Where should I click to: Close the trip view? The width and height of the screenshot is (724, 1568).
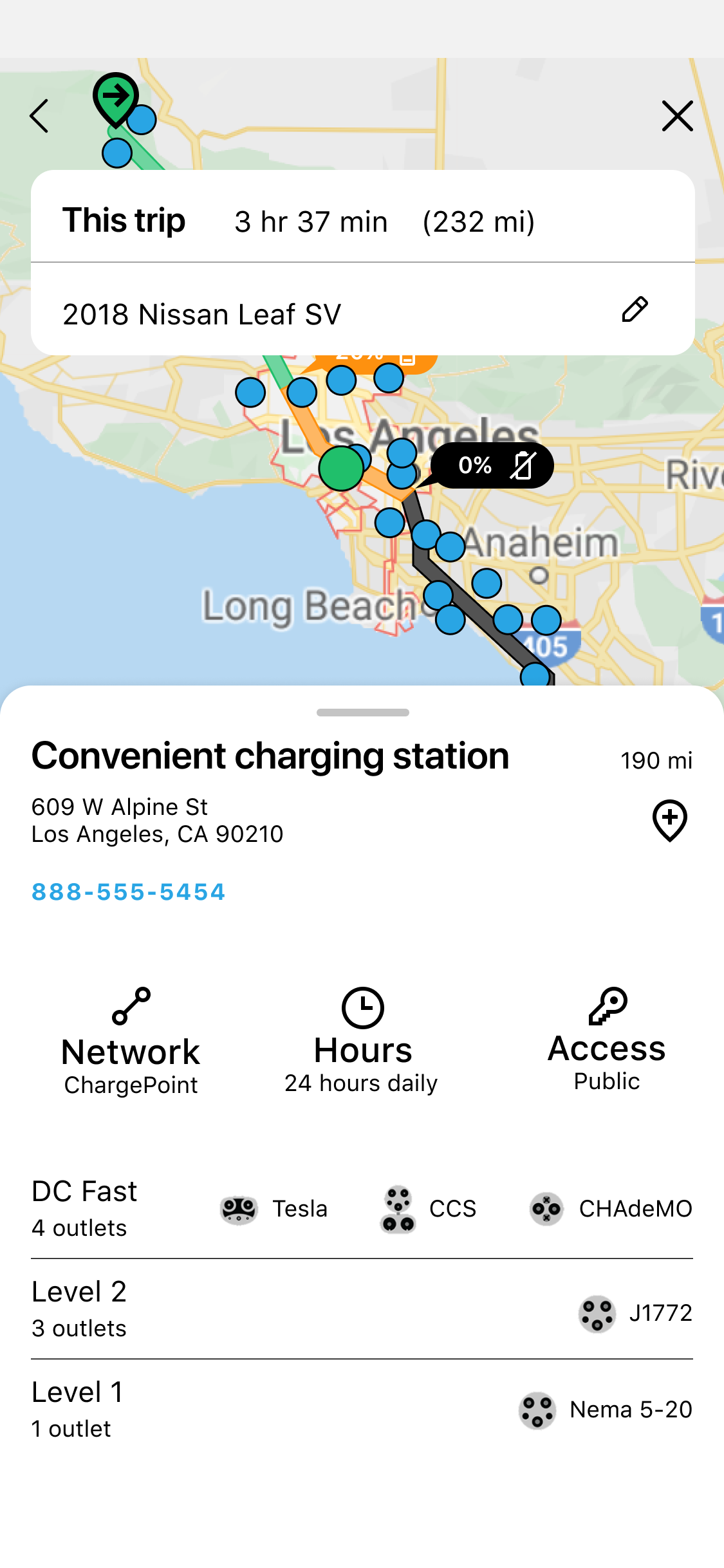click(677, 116)
